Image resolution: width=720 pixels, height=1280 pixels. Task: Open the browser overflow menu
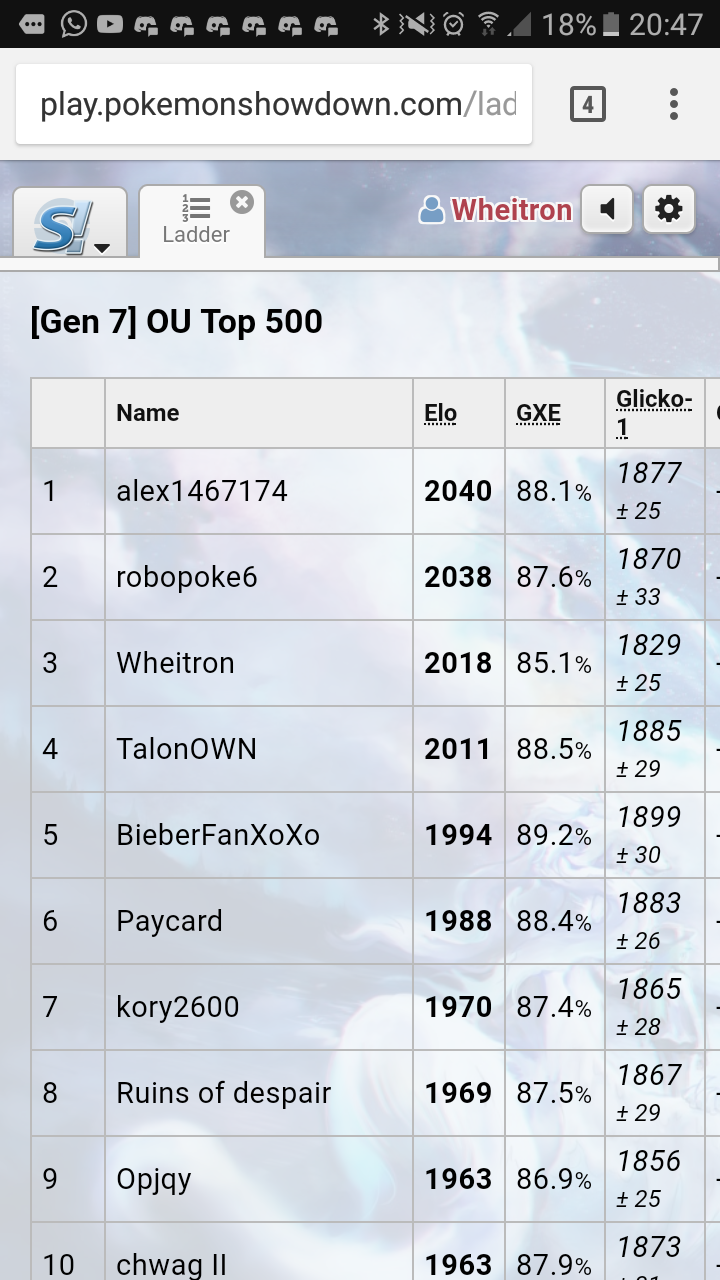pyautogui.click(x=673, y=104)
